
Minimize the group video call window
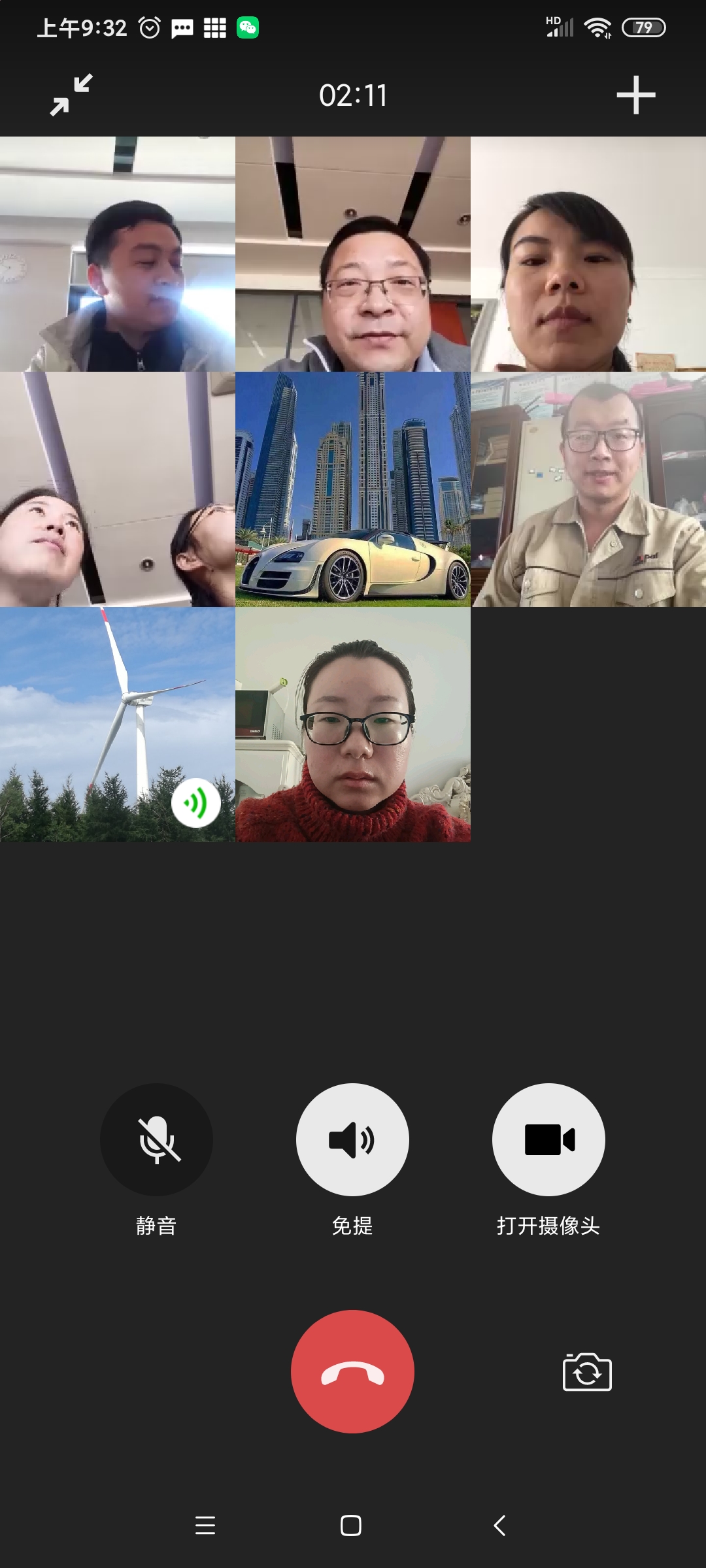(x=71, y=95)
